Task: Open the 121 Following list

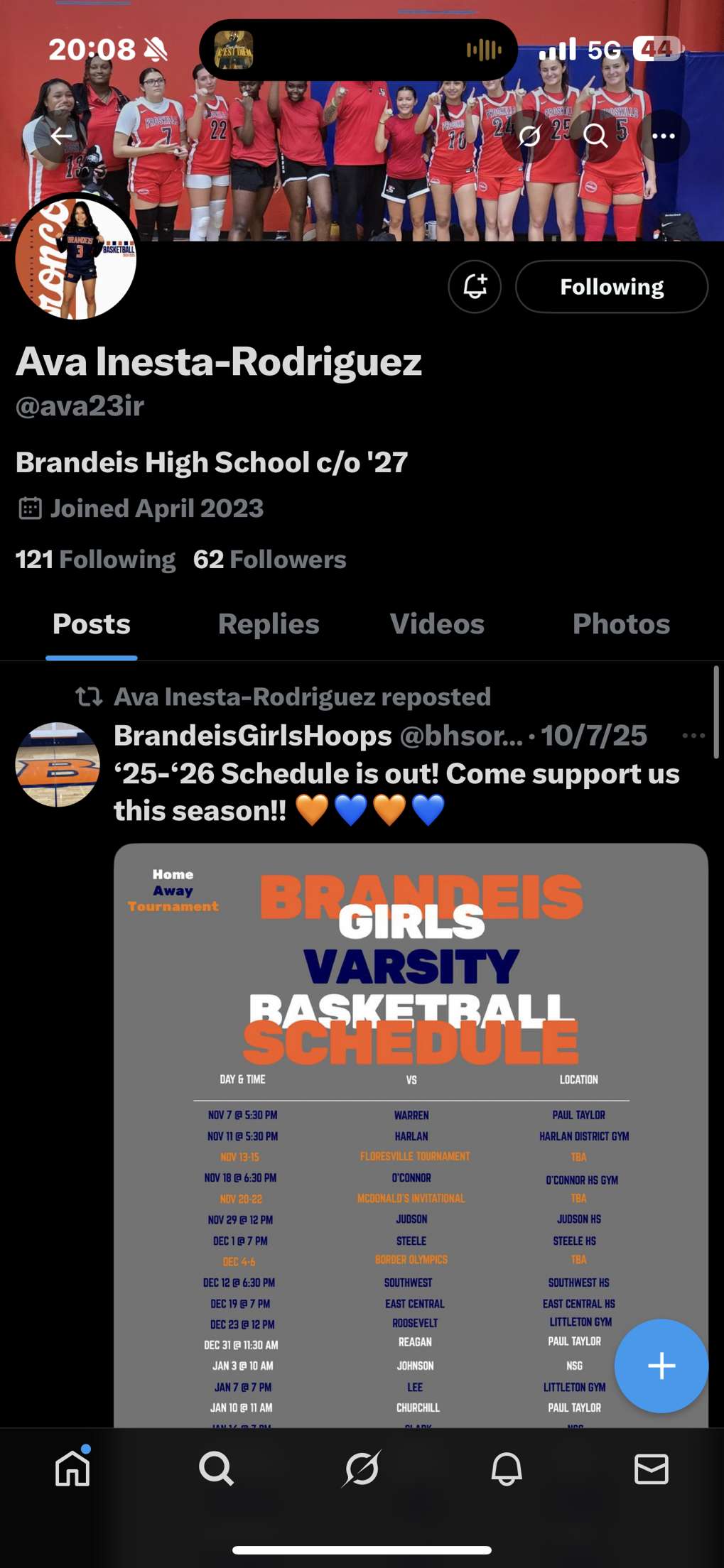Action: coord(95,560)
